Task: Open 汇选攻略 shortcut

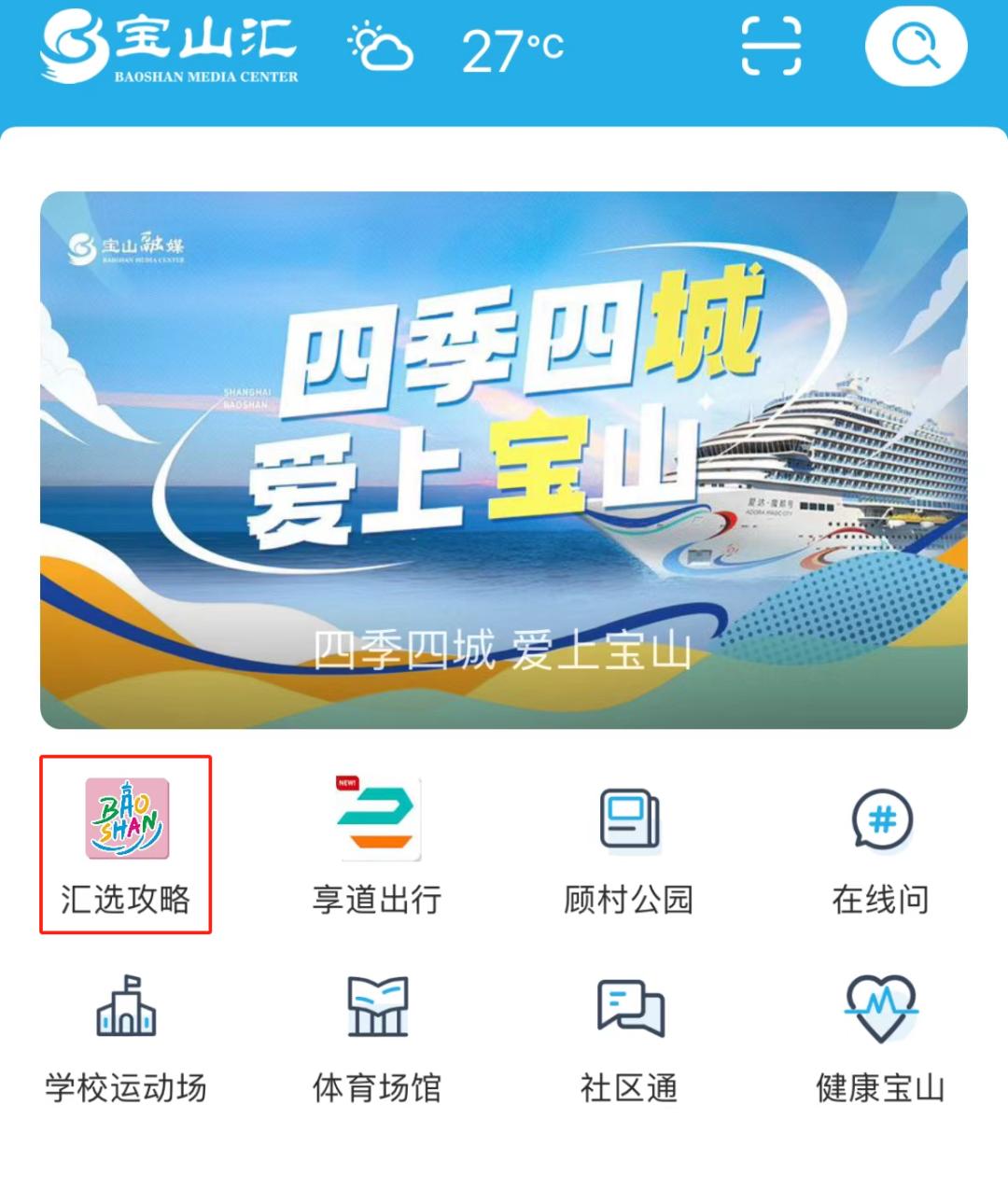Action: (126, 845)
